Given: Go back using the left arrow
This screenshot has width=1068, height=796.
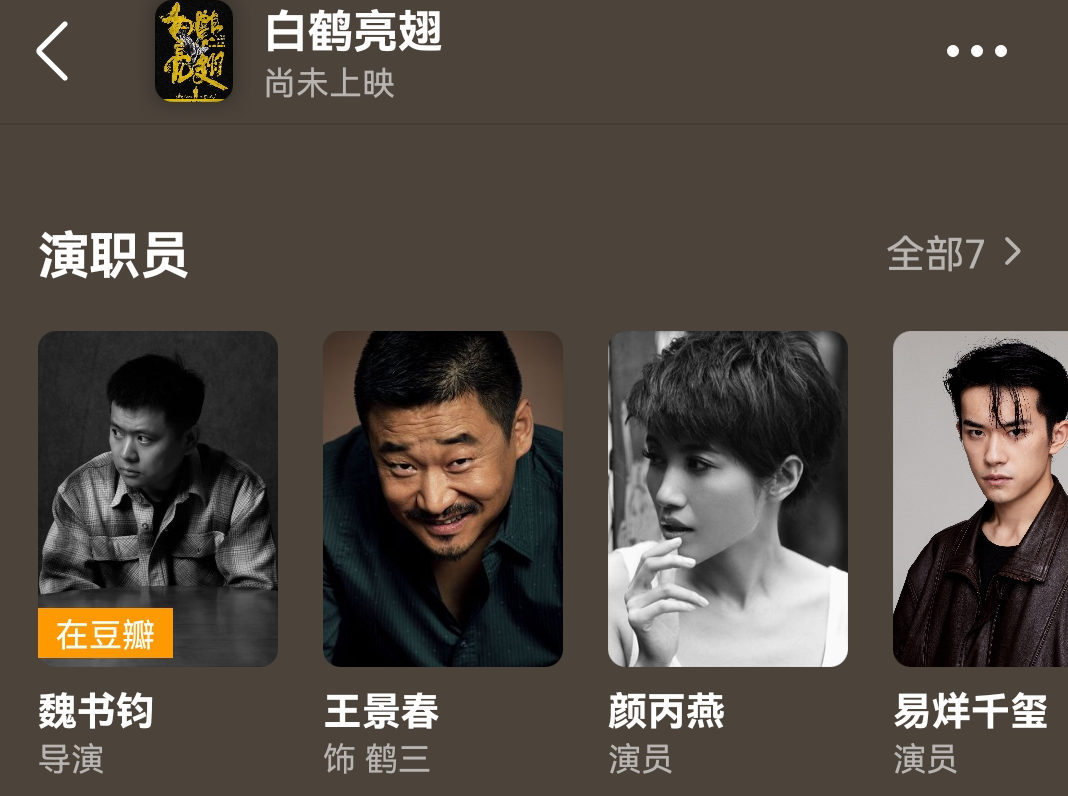Looking at the screenshot, I should click(x=52, y=51).
